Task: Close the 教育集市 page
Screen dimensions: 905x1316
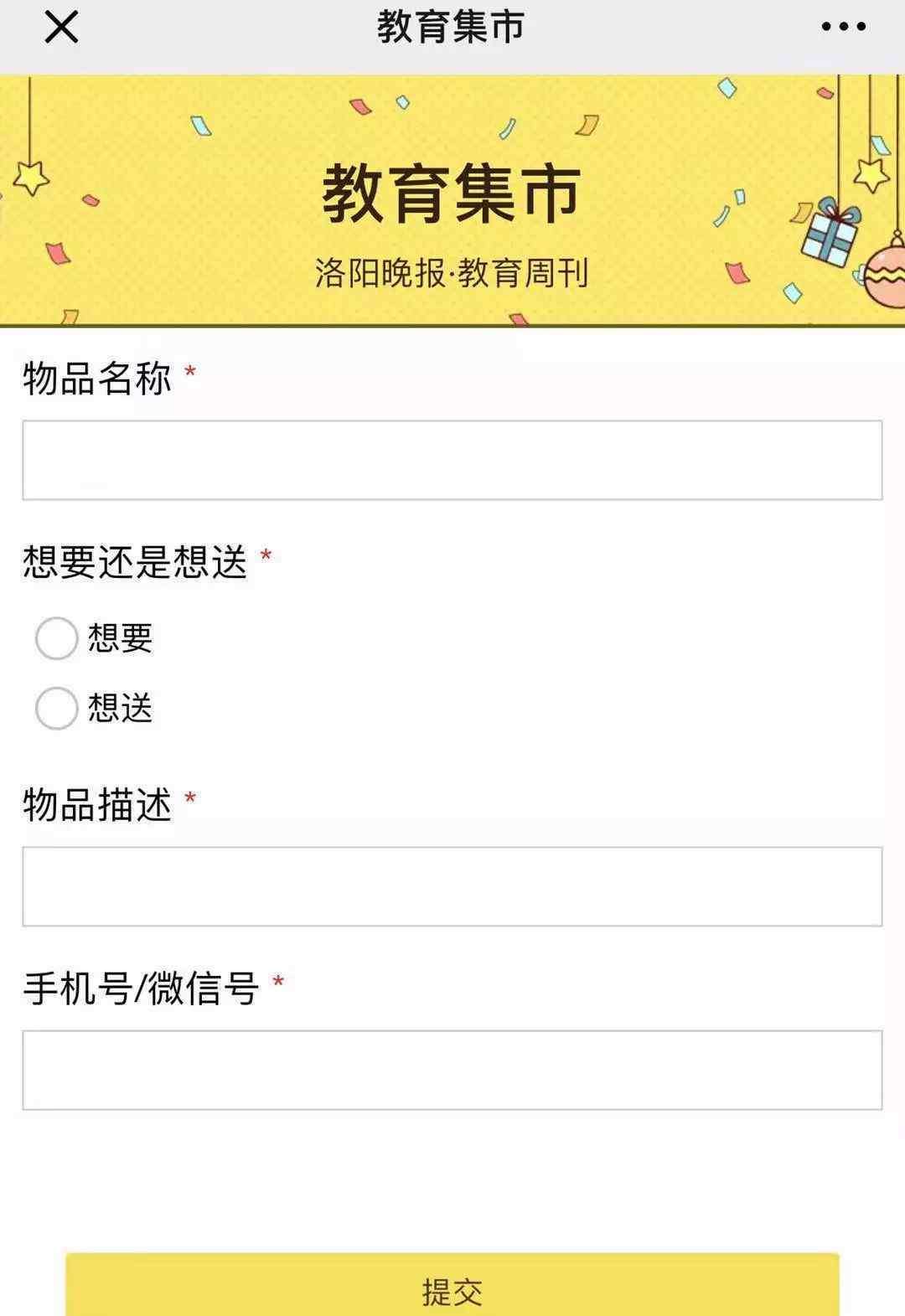Action: coord(61,27)
